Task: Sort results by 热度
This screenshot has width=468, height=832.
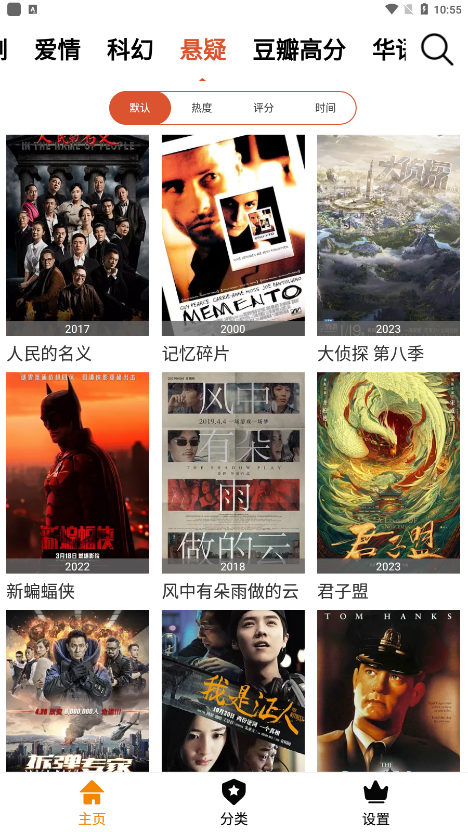Action: [x=202, y=108]
